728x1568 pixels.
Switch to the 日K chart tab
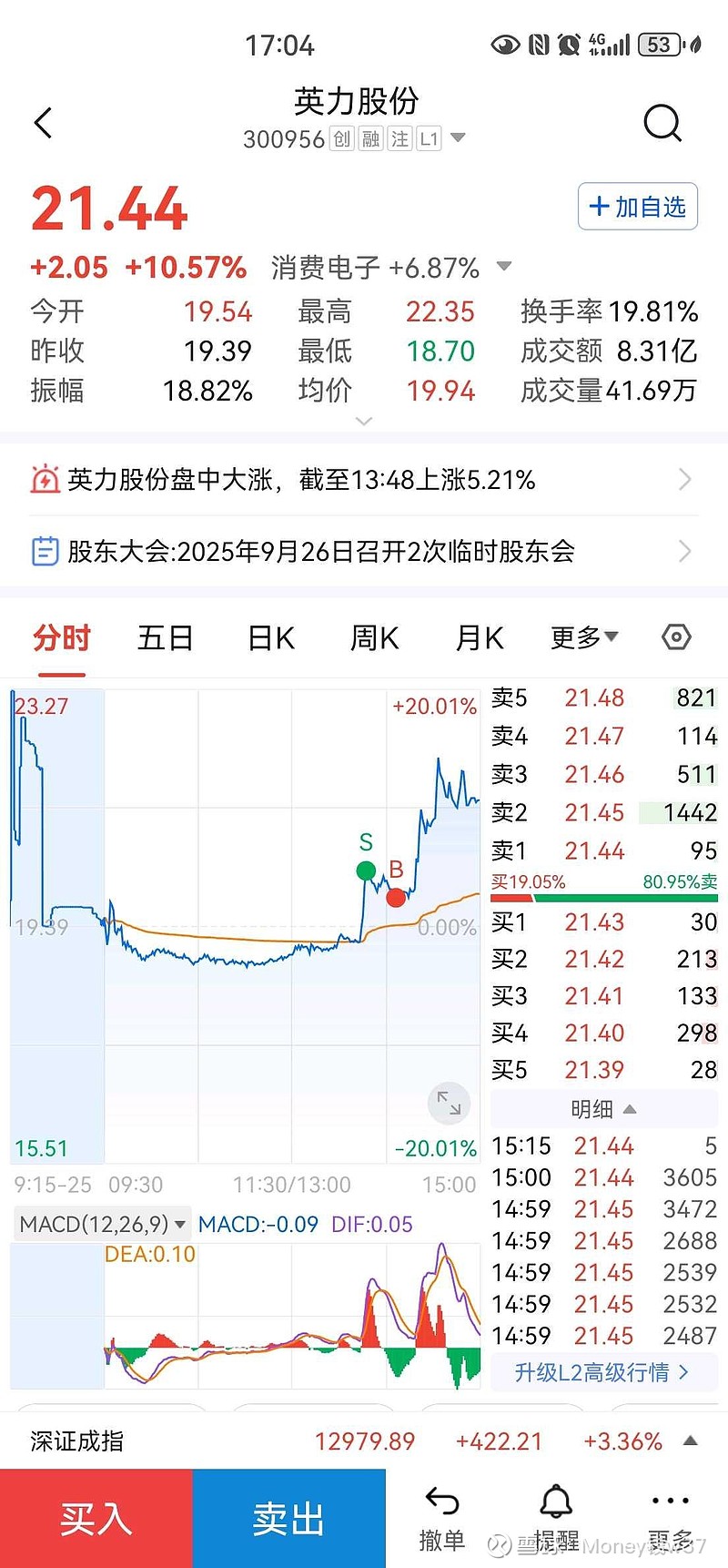(271, 638)
